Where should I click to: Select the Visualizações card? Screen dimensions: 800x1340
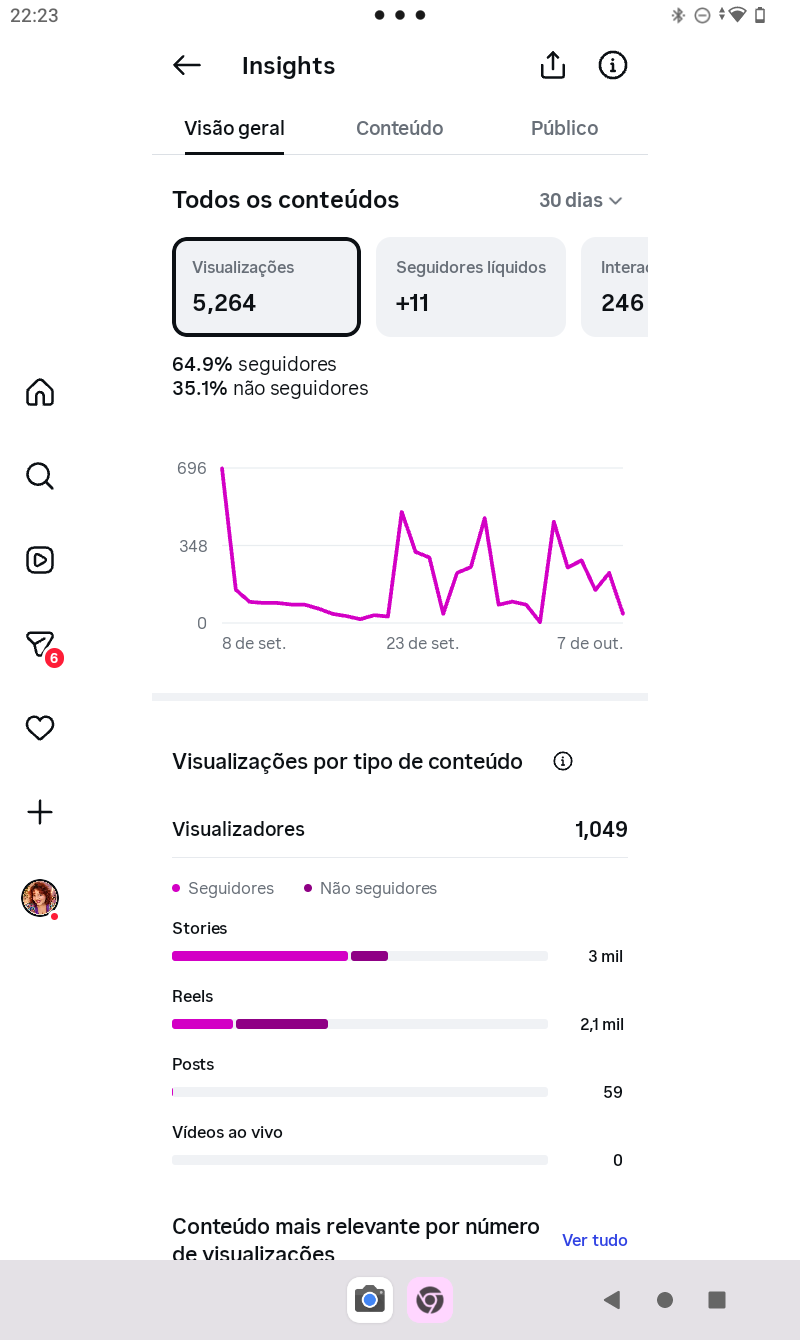click(266, 287)
